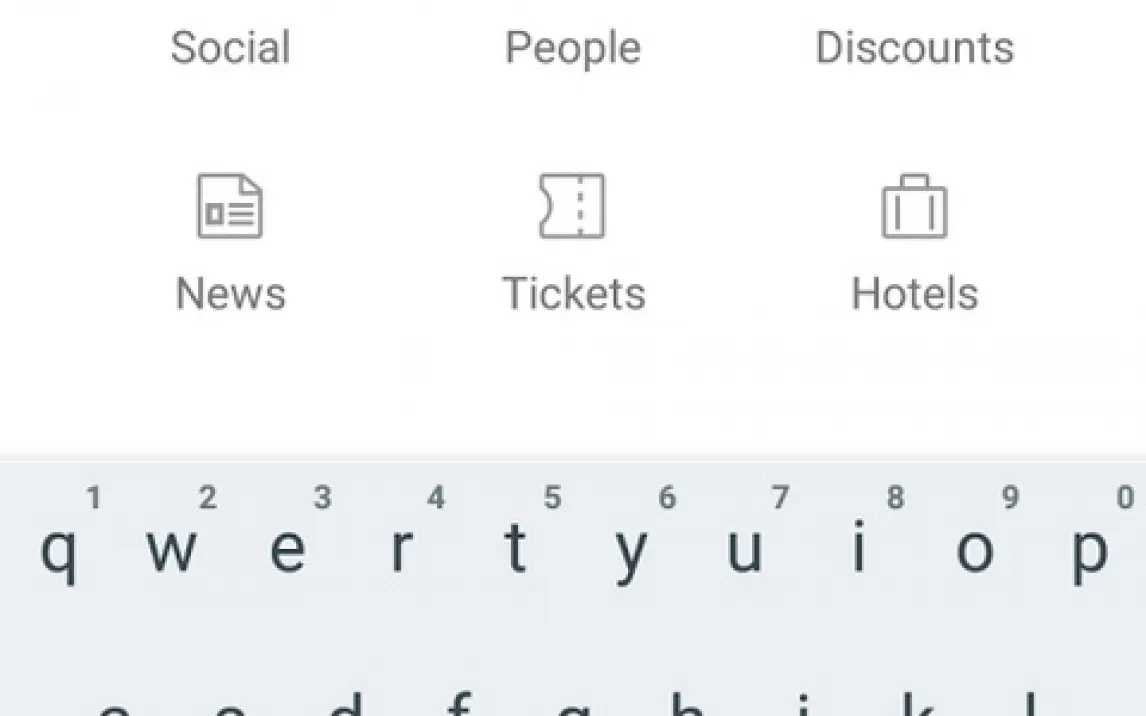
Task: Type the letter t on the keyboard
Action: tap(516, 548)
